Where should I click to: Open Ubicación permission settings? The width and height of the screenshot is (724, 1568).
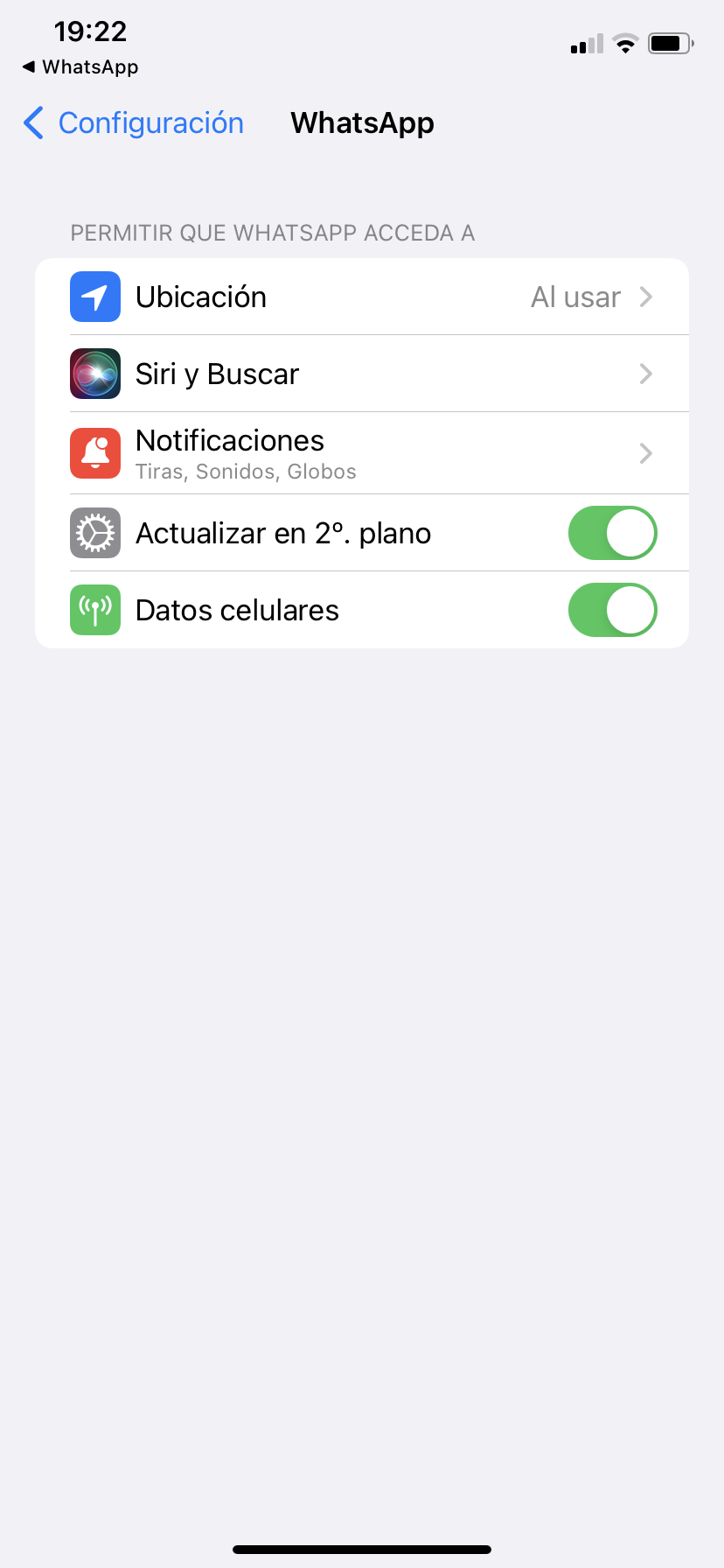pos(362,297)
